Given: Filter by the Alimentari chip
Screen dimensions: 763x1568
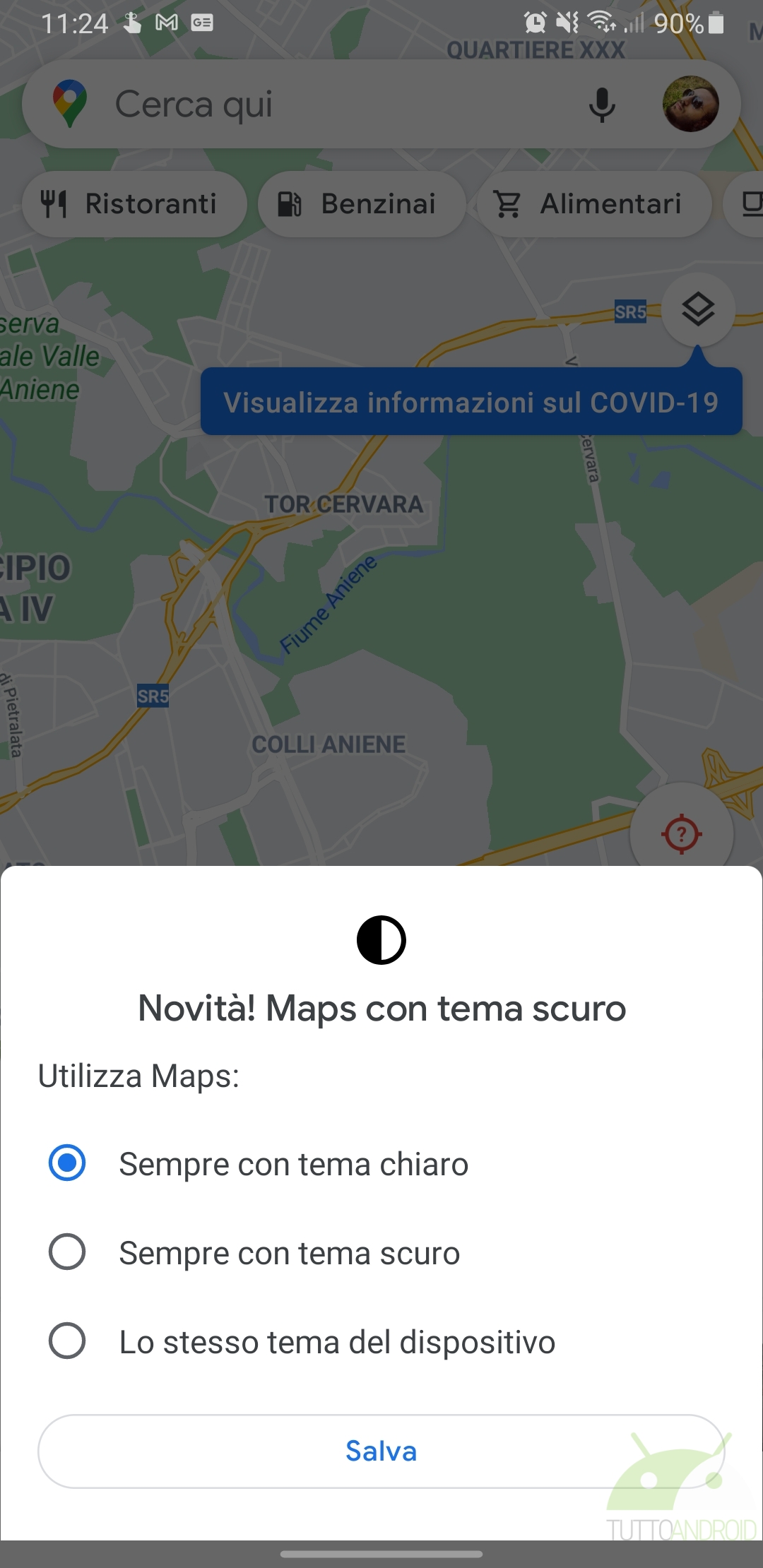Looking at the screenshot, I should tap(594, 204).
